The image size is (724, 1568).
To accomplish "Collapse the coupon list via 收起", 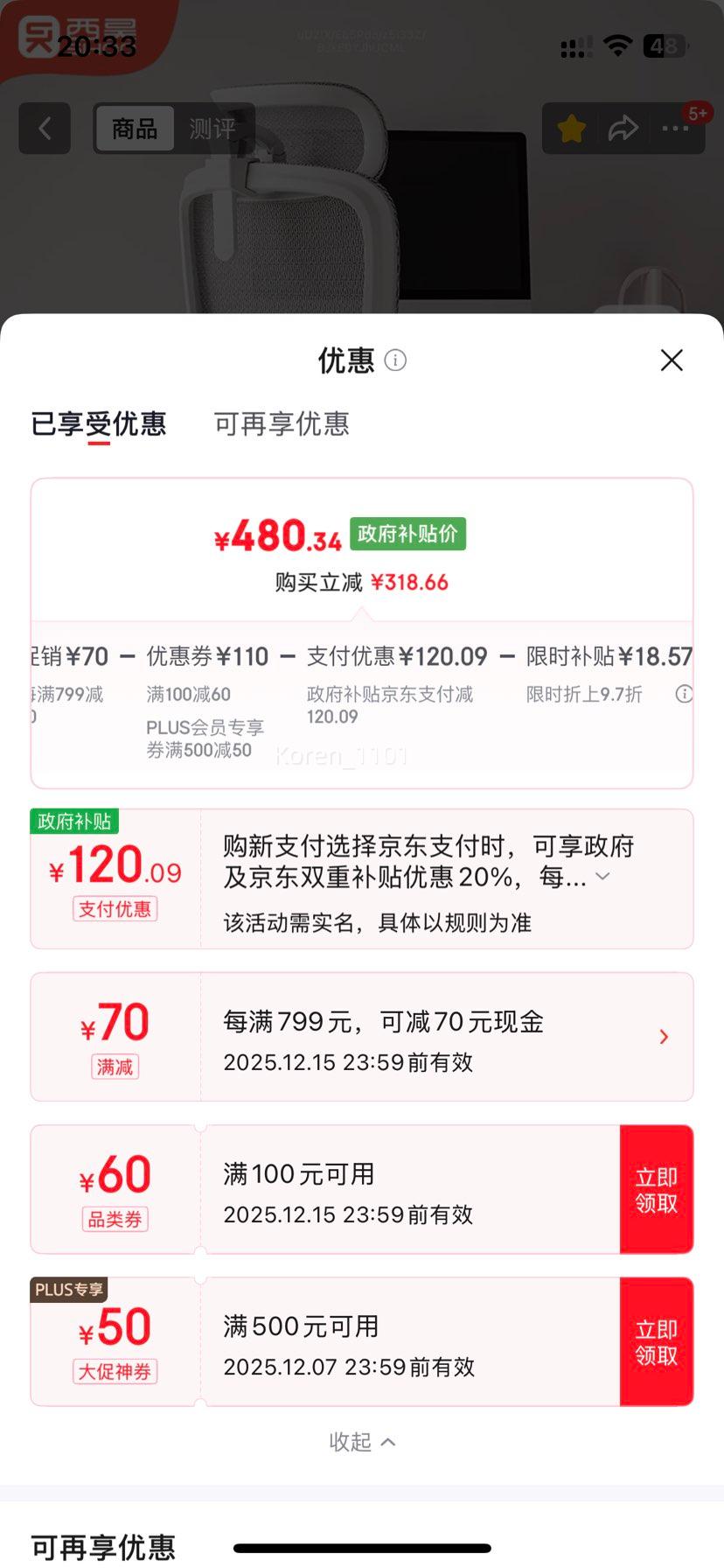I will point(362,1442).
